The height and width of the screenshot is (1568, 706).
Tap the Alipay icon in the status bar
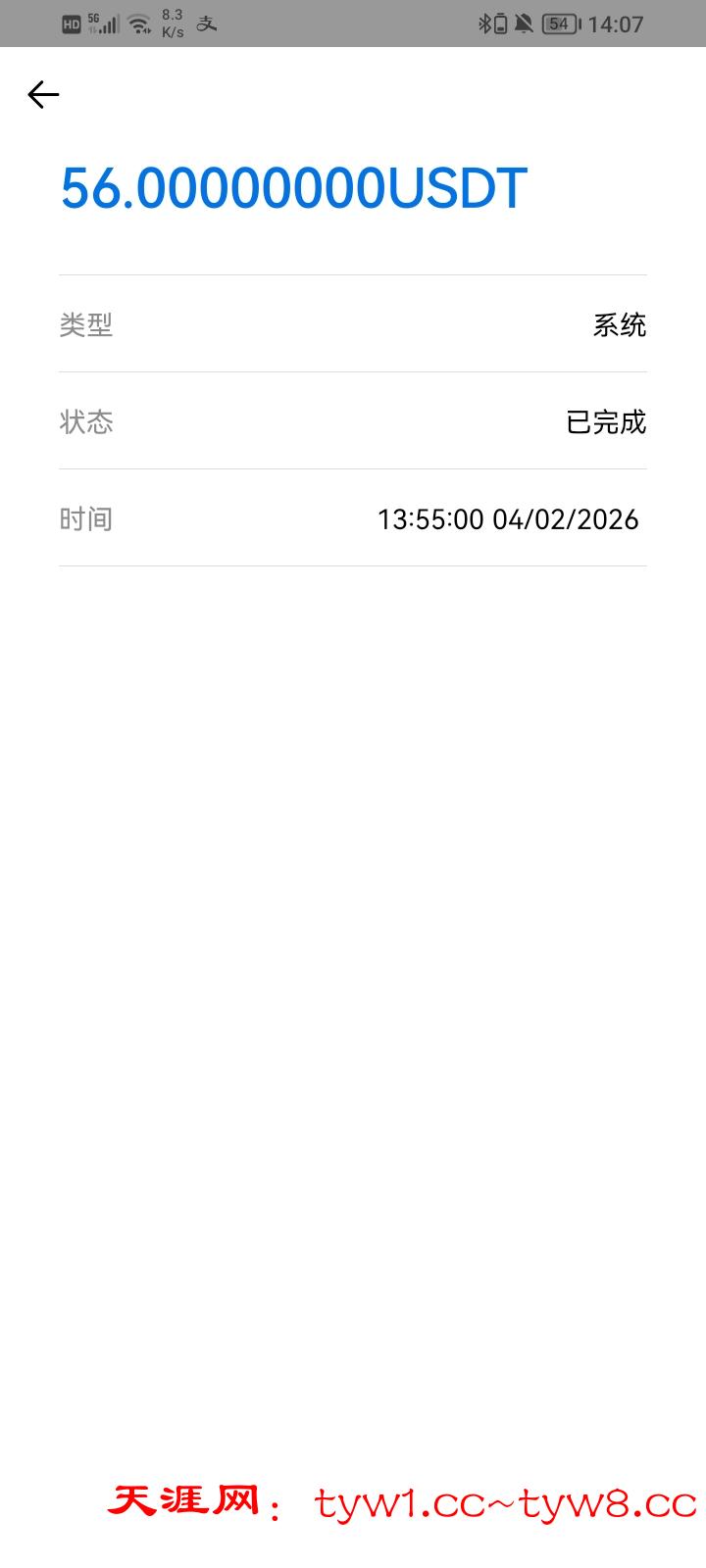[206, 24]
